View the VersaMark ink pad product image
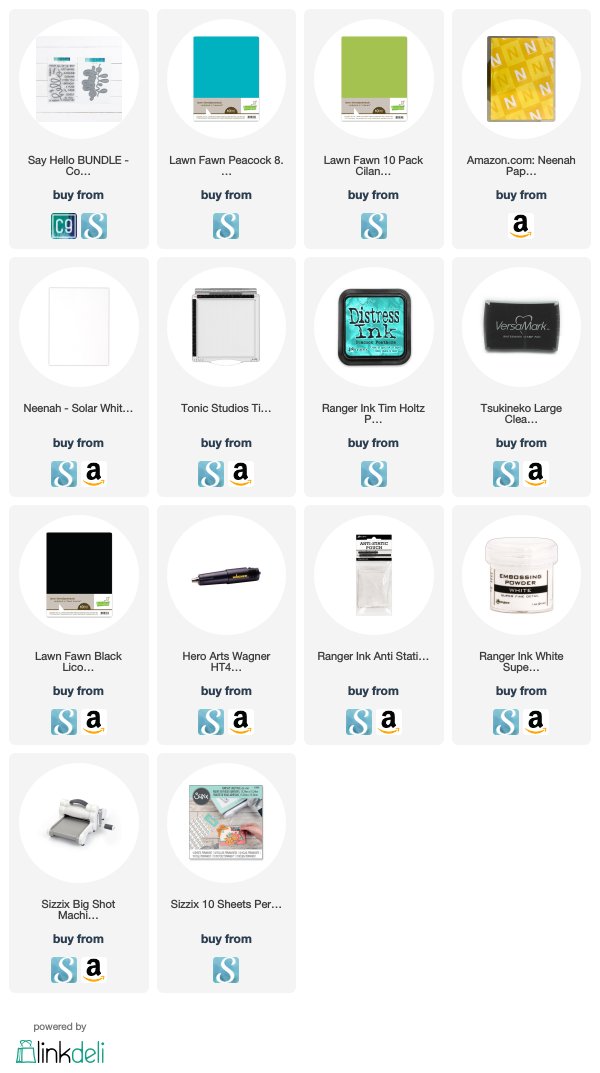The image size is (600, 1073). pyautogui.click(x=521, y=326)
